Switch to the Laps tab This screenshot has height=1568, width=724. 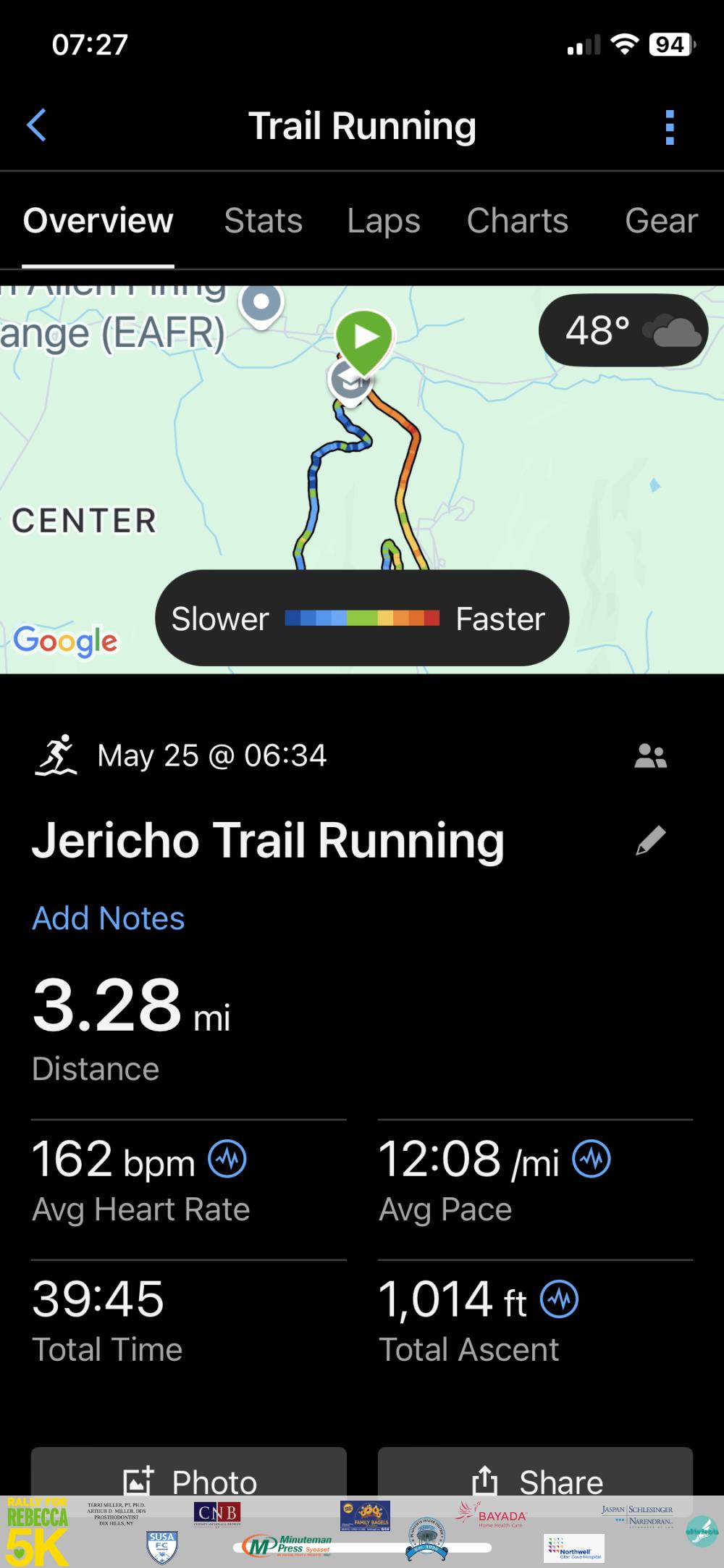[x=384, y=221]
